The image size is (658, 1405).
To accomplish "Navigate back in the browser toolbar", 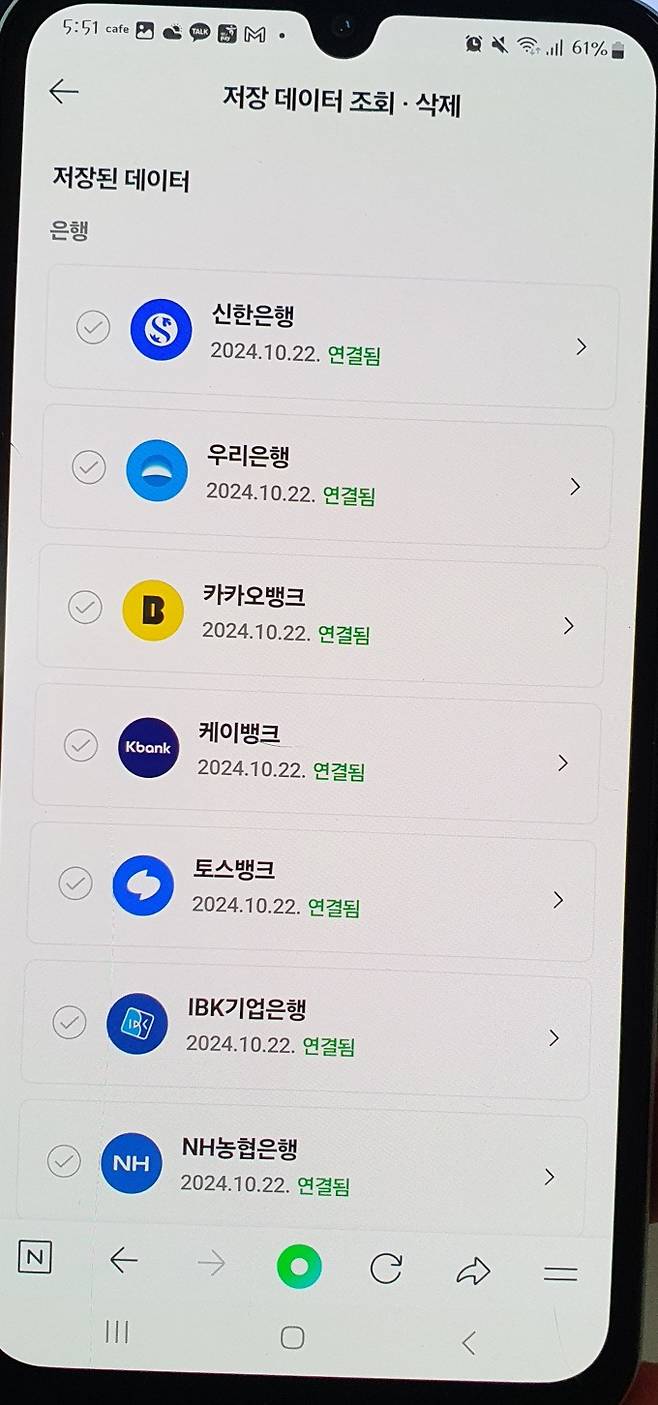I will tap(124, 1261).
